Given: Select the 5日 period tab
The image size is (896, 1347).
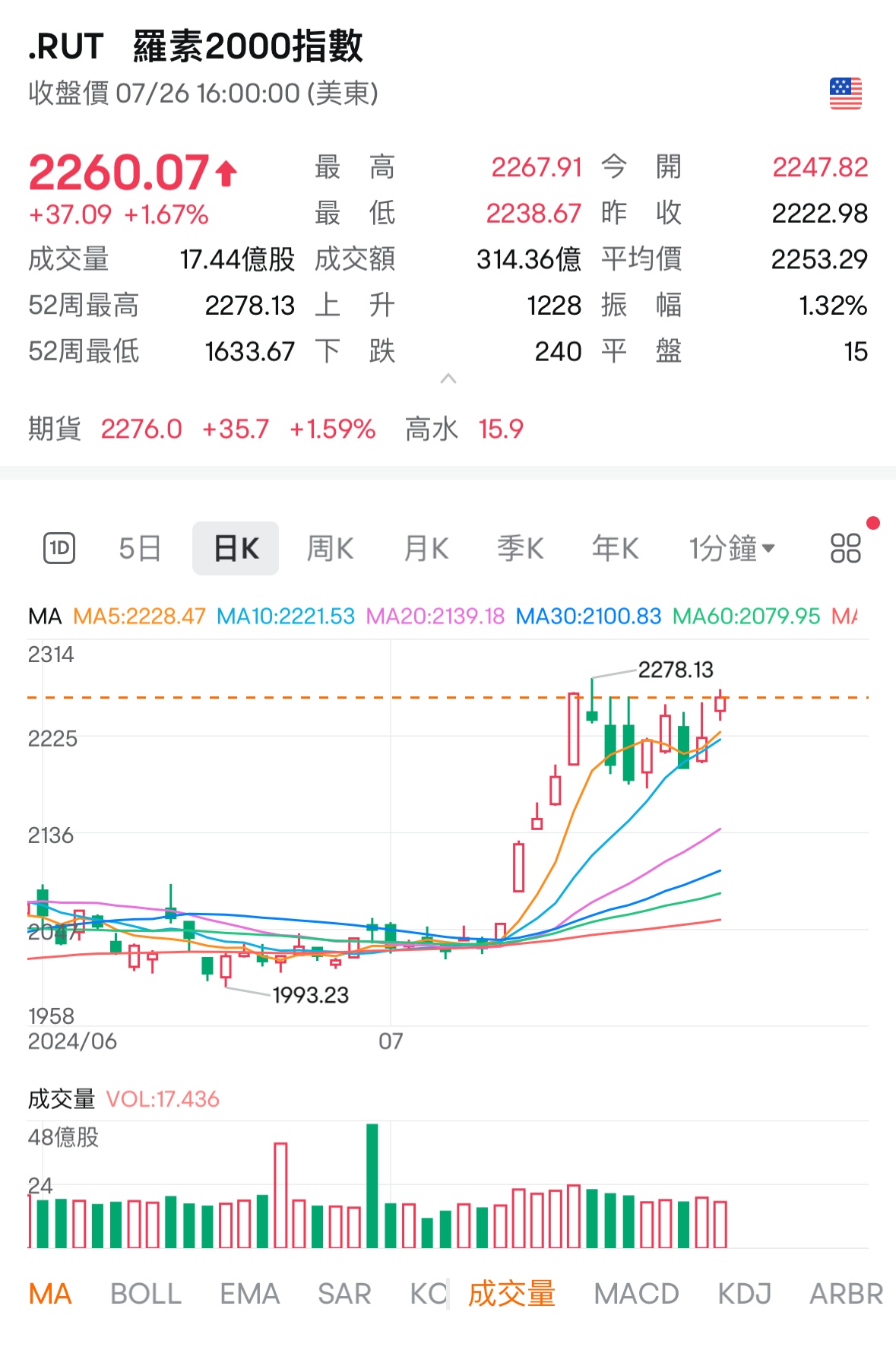Looking at the screenshot, I should point(139,547).
